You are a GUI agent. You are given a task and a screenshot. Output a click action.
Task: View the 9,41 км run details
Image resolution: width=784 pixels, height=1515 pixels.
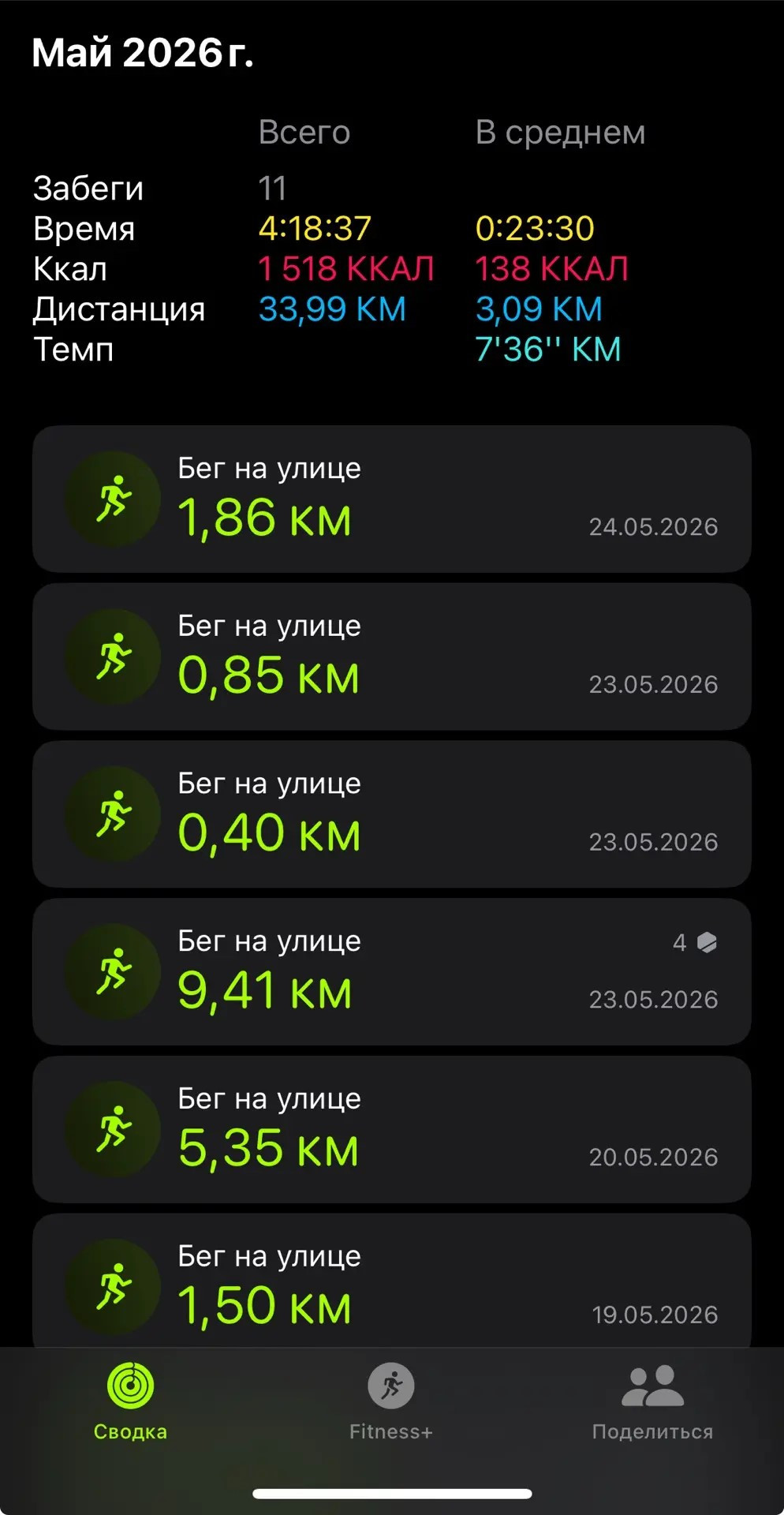click(x=392, y=971)
